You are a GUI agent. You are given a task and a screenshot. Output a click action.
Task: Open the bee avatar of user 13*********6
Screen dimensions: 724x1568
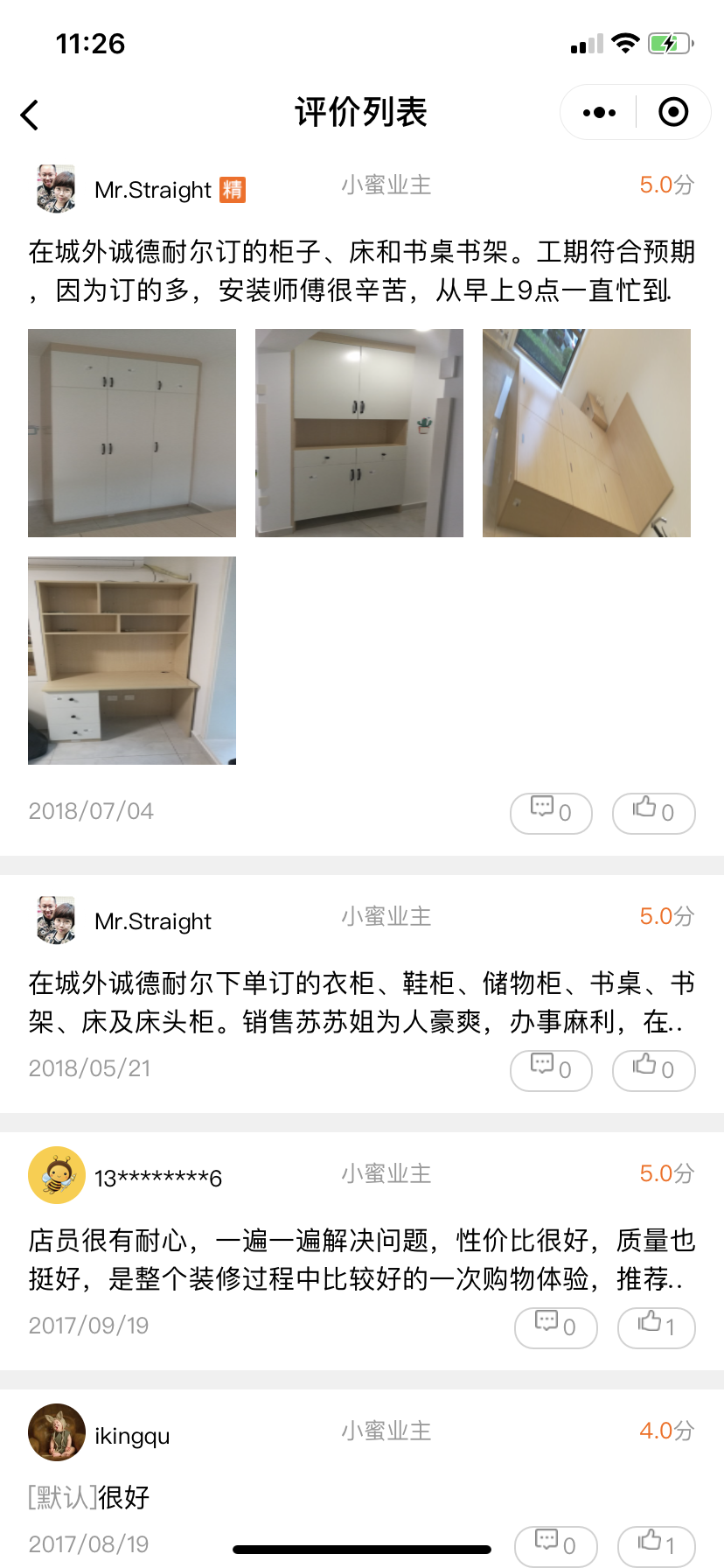[x=57, y=1175]
